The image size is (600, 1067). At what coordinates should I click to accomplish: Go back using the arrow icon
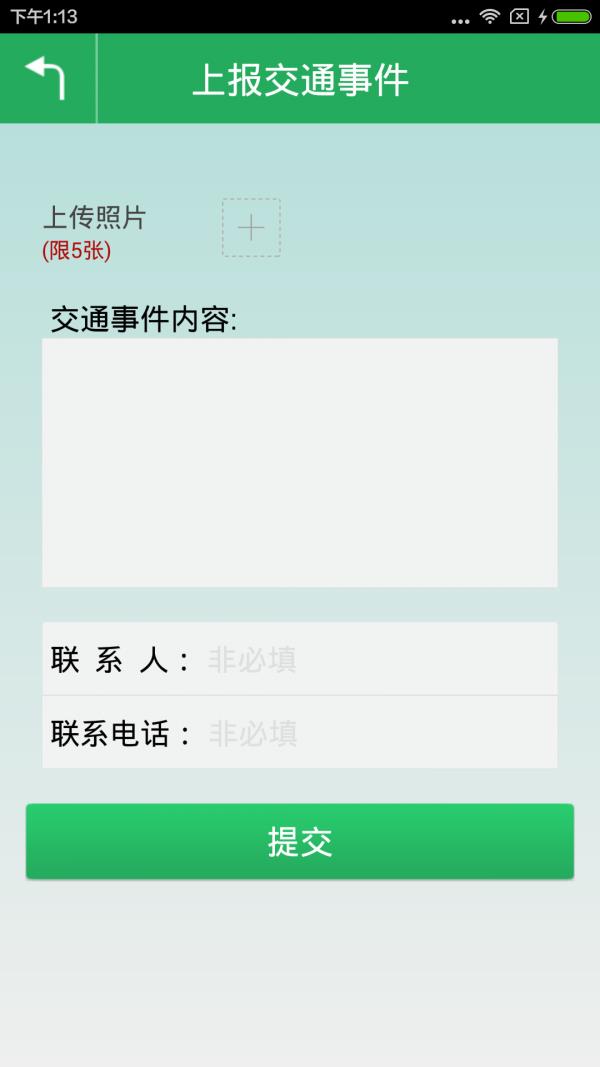(46, 78)
